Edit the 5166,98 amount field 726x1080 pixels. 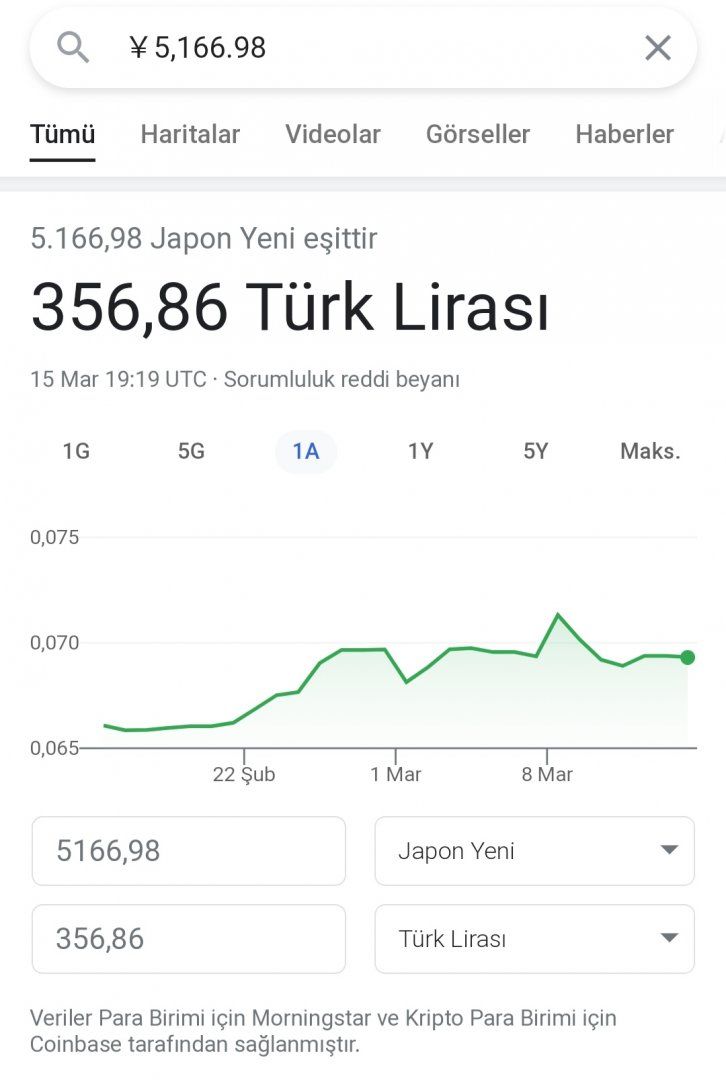tap(189, 851)
